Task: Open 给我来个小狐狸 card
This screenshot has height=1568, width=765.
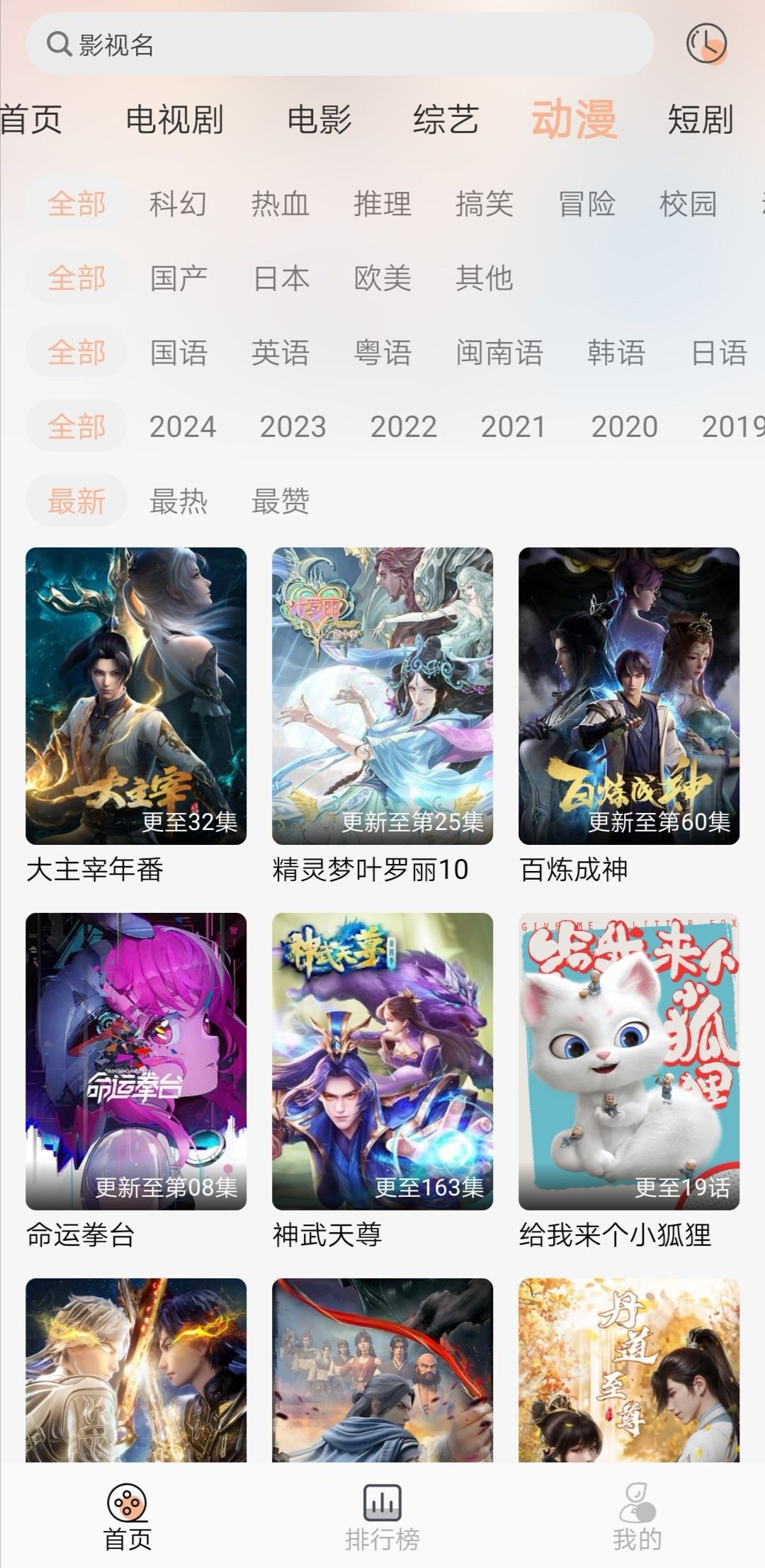Action: coord(629,1061)
